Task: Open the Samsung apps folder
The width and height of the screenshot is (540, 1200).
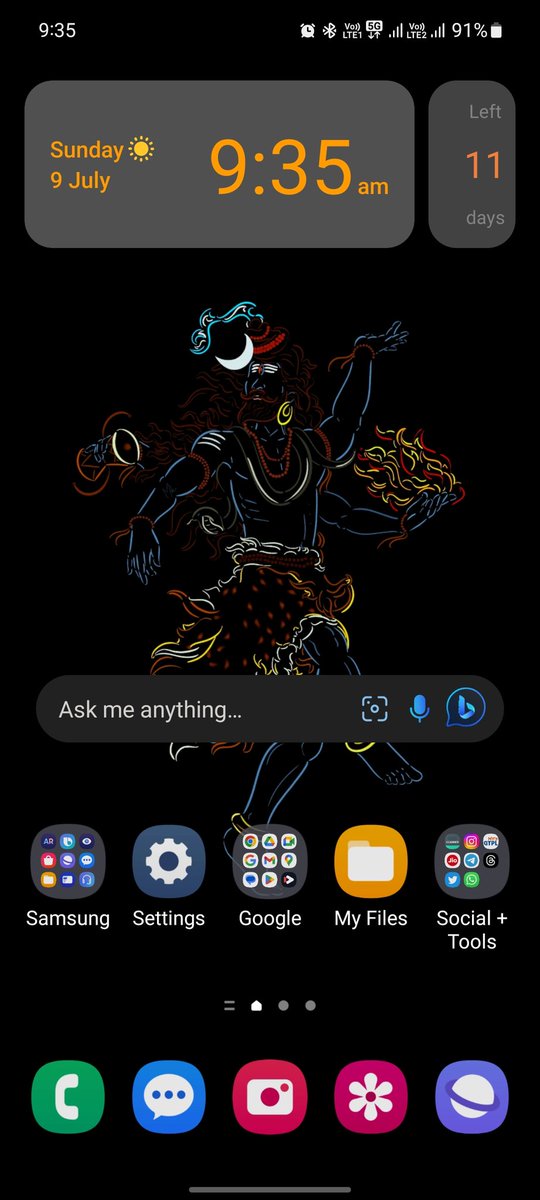Action: click(x=68, y=862)
